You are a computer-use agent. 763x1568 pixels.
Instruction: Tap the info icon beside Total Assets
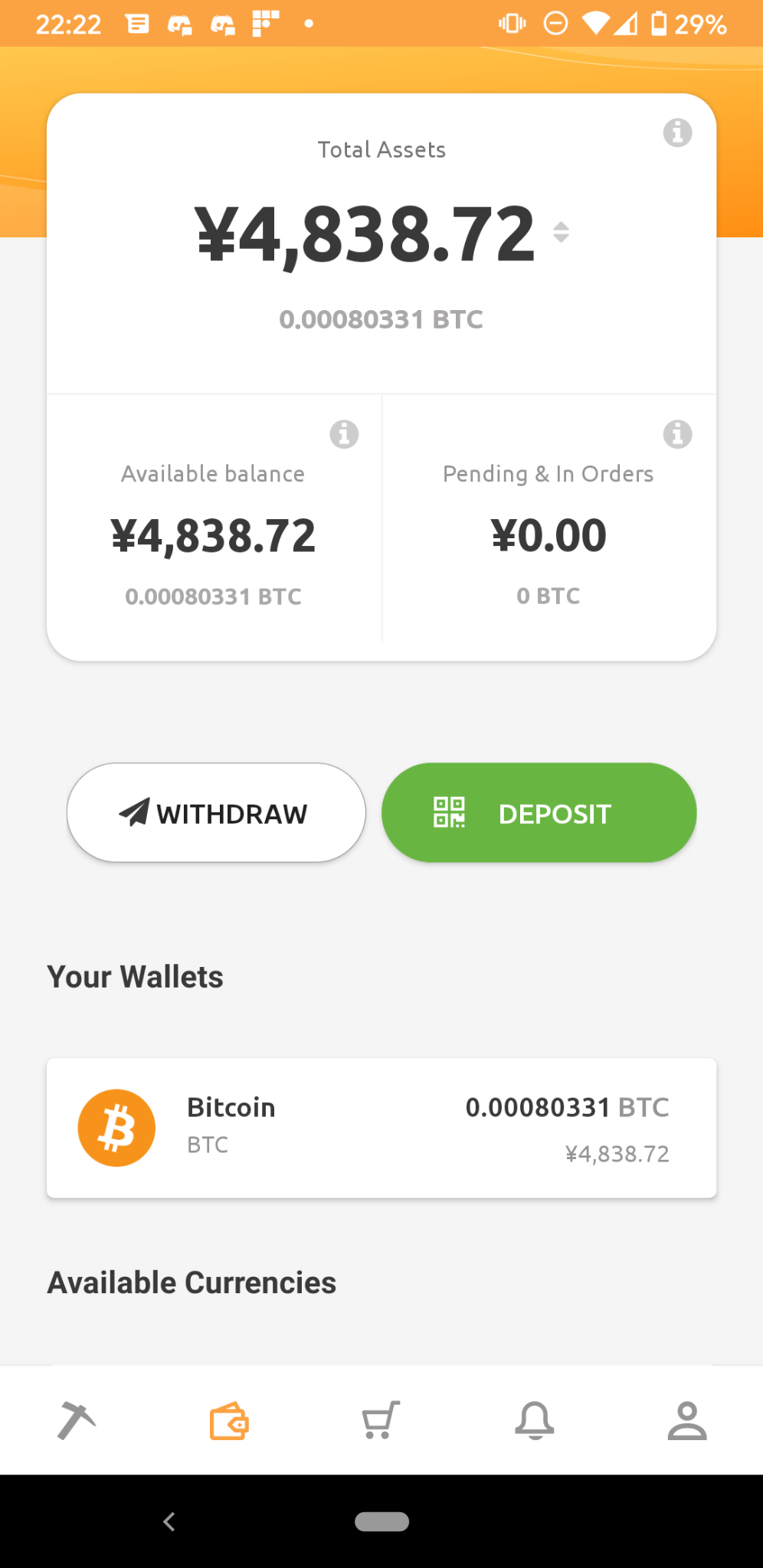[x=677, y=132]
